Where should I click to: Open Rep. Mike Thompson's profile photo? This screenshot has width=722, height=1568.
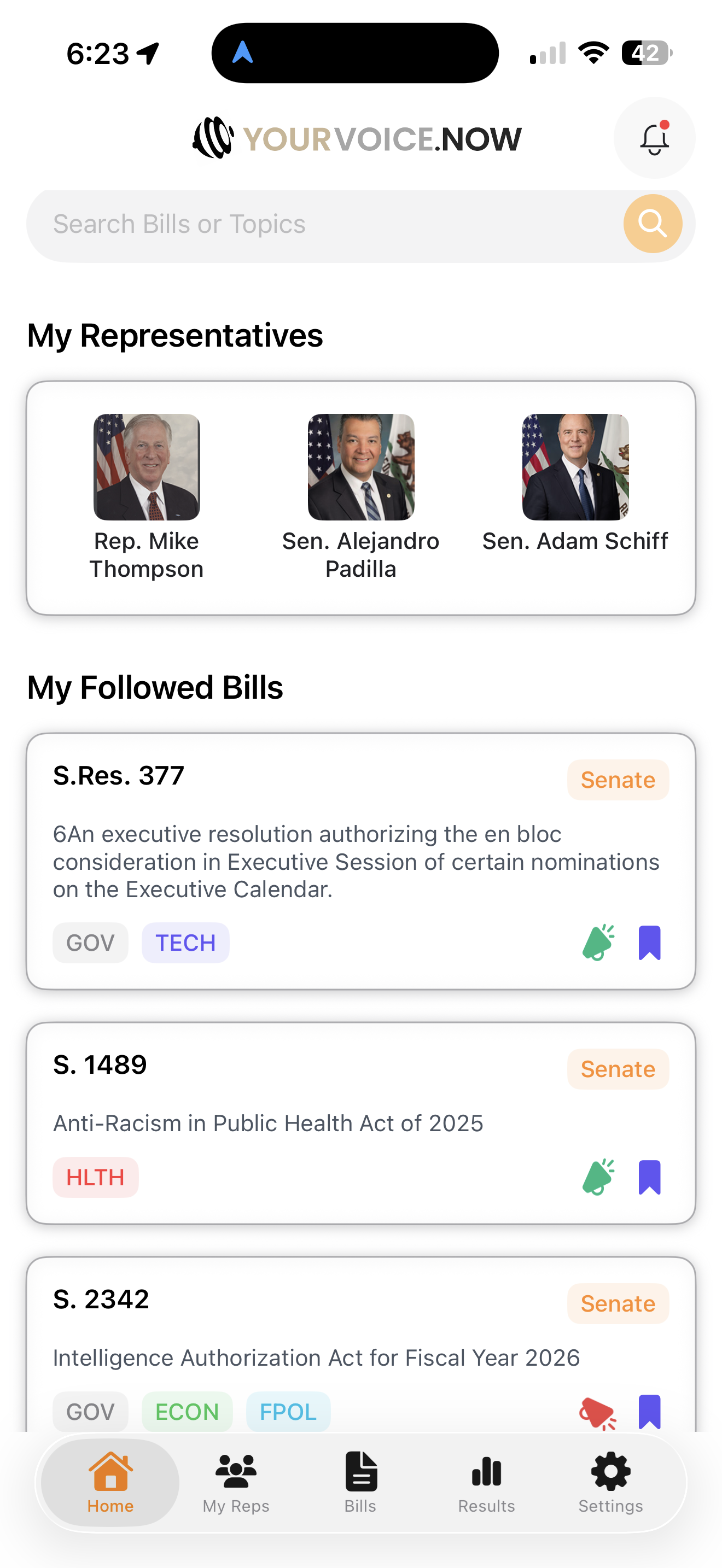tap(147, 467)
